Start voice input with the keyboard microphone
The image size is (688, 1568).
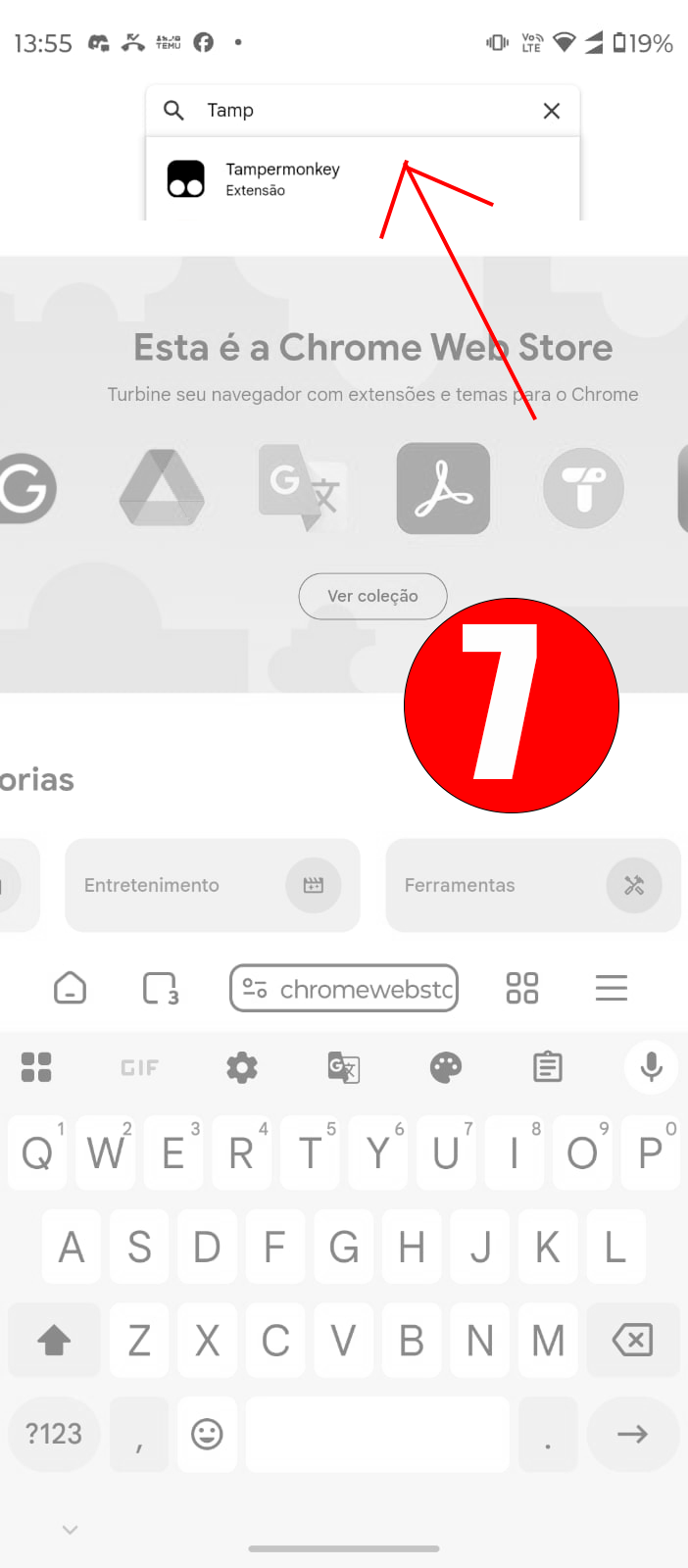click(651, 1066)
